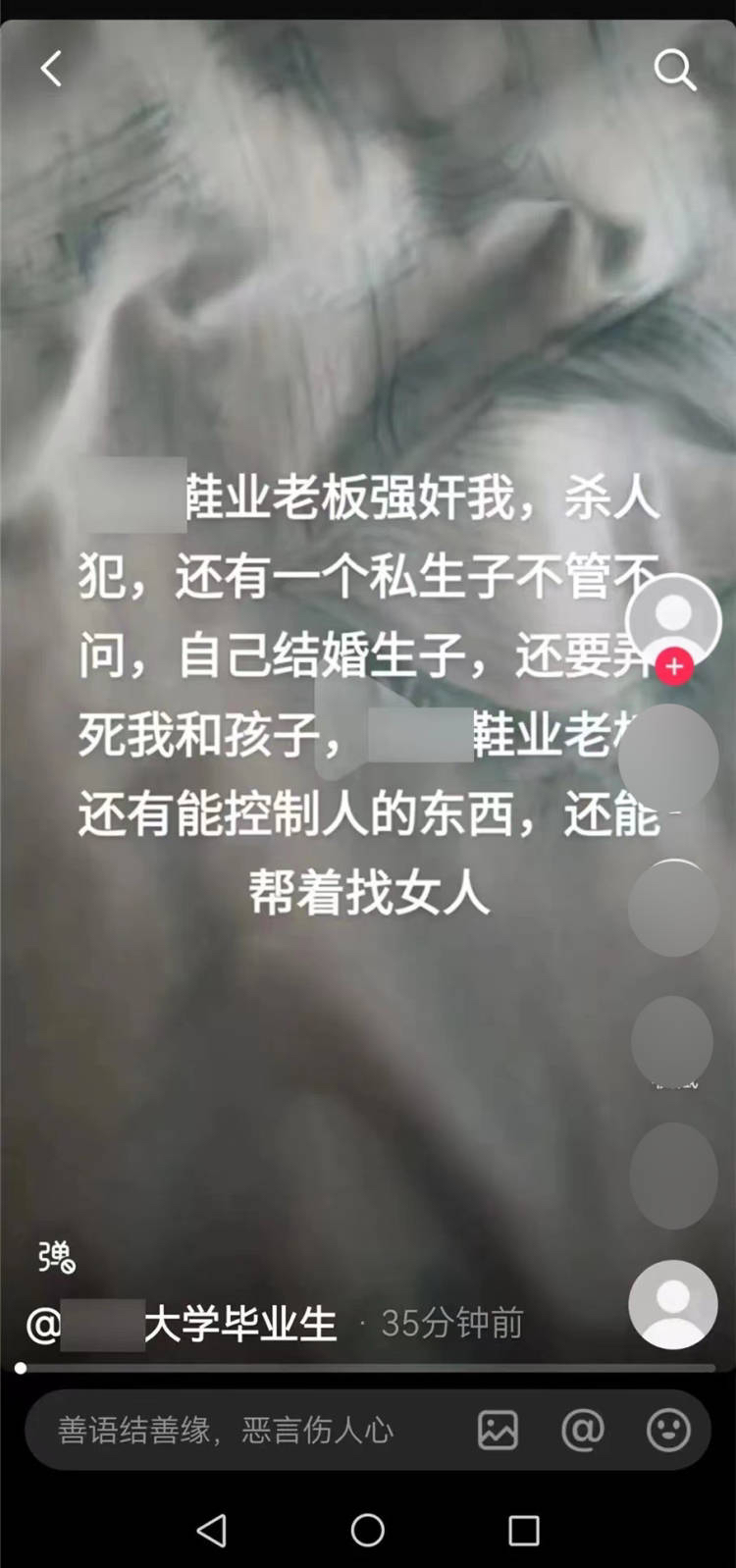Open the system recent apps button
This screenshot has width=736, height=1568.
(x=523, y=1530)
